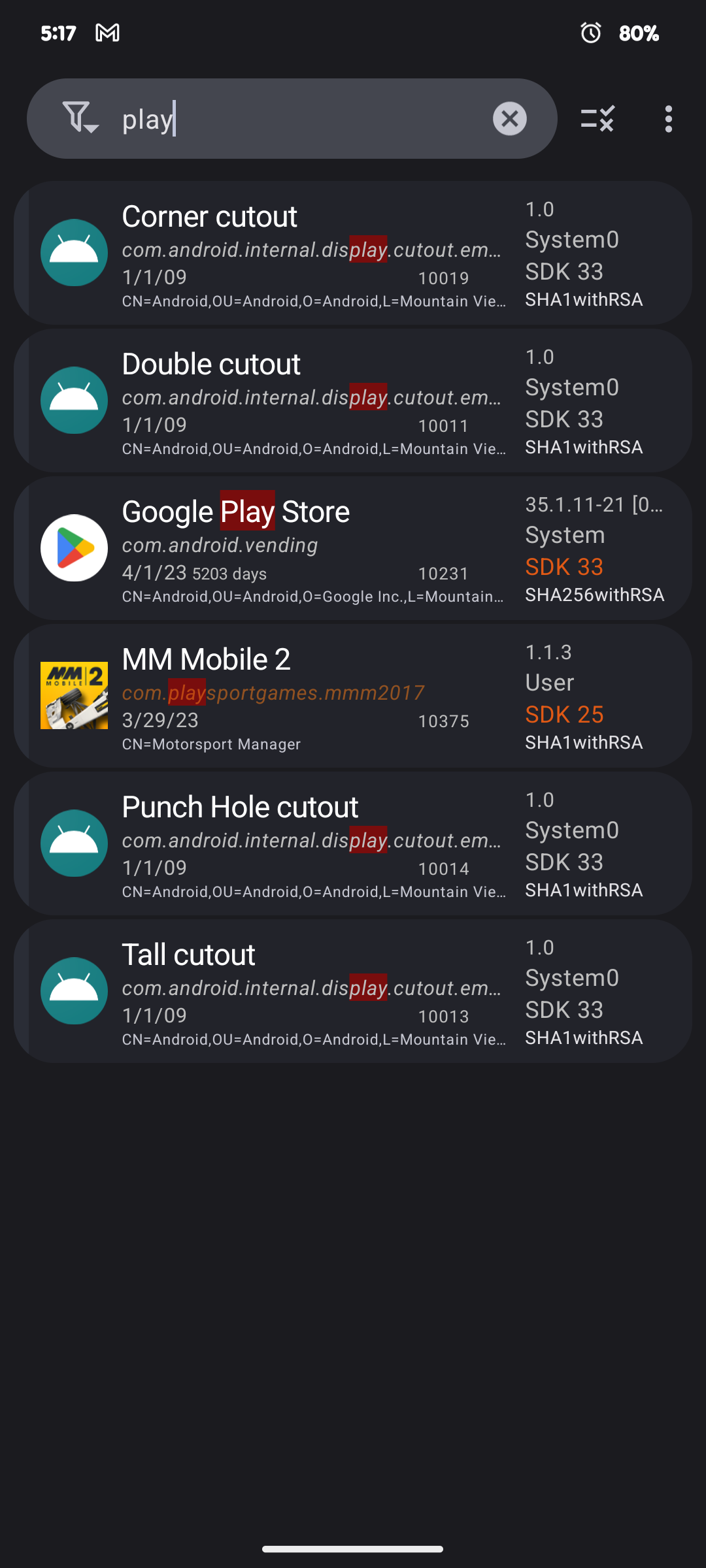This screenshot has height=1568, width=706.
Task: Tap the MM Mobile 2 thumbnail image
Action: (74, 695)
